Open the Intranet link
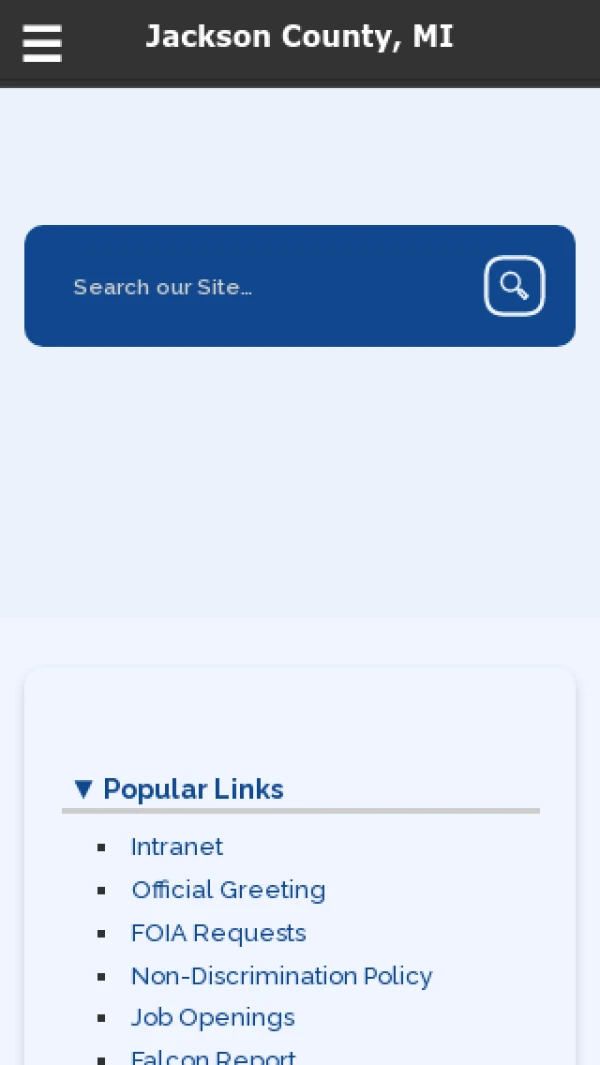 tap(177, 847)
